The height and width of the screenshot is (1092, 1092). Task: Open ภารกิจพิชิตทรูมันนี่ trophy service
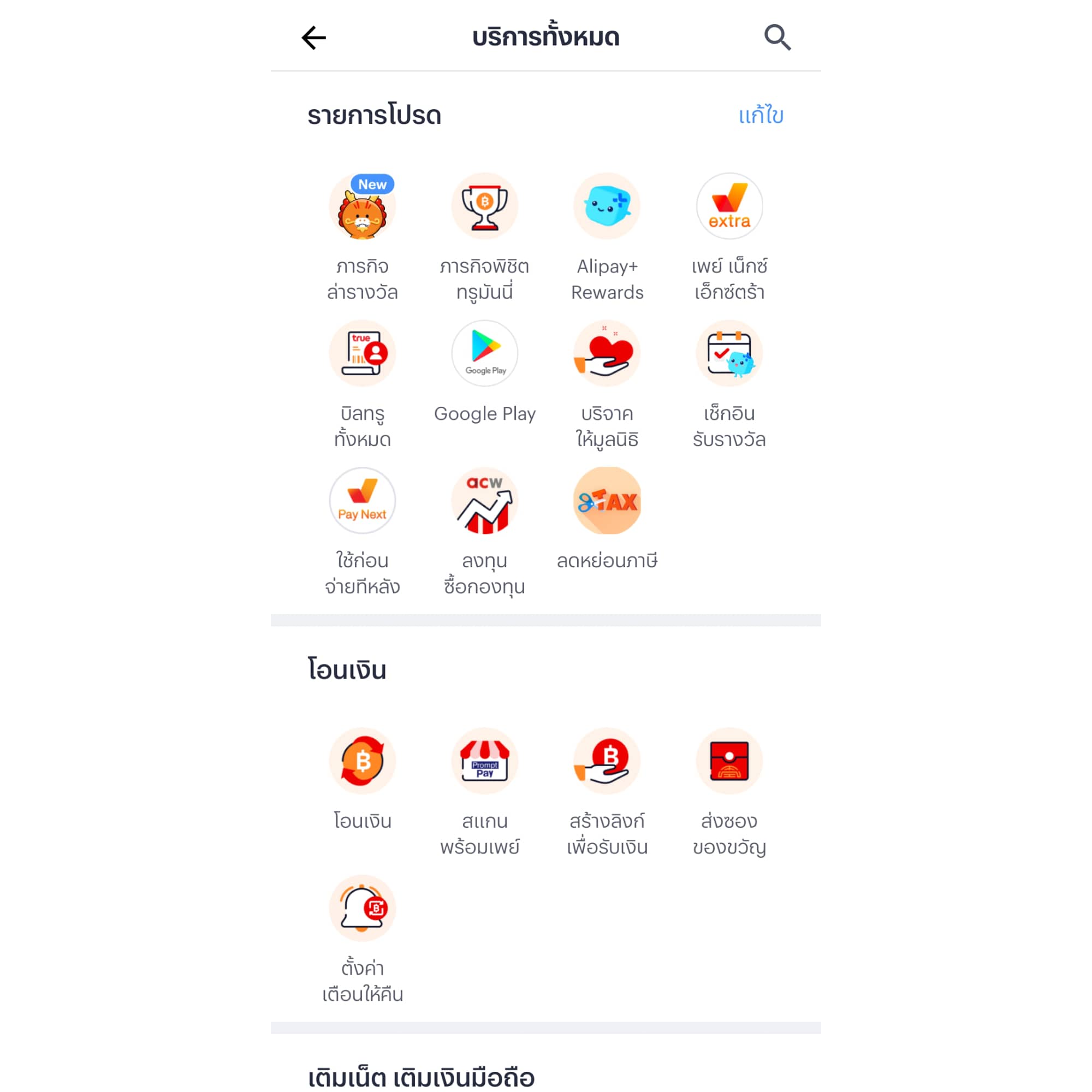(x=484, y=206)
